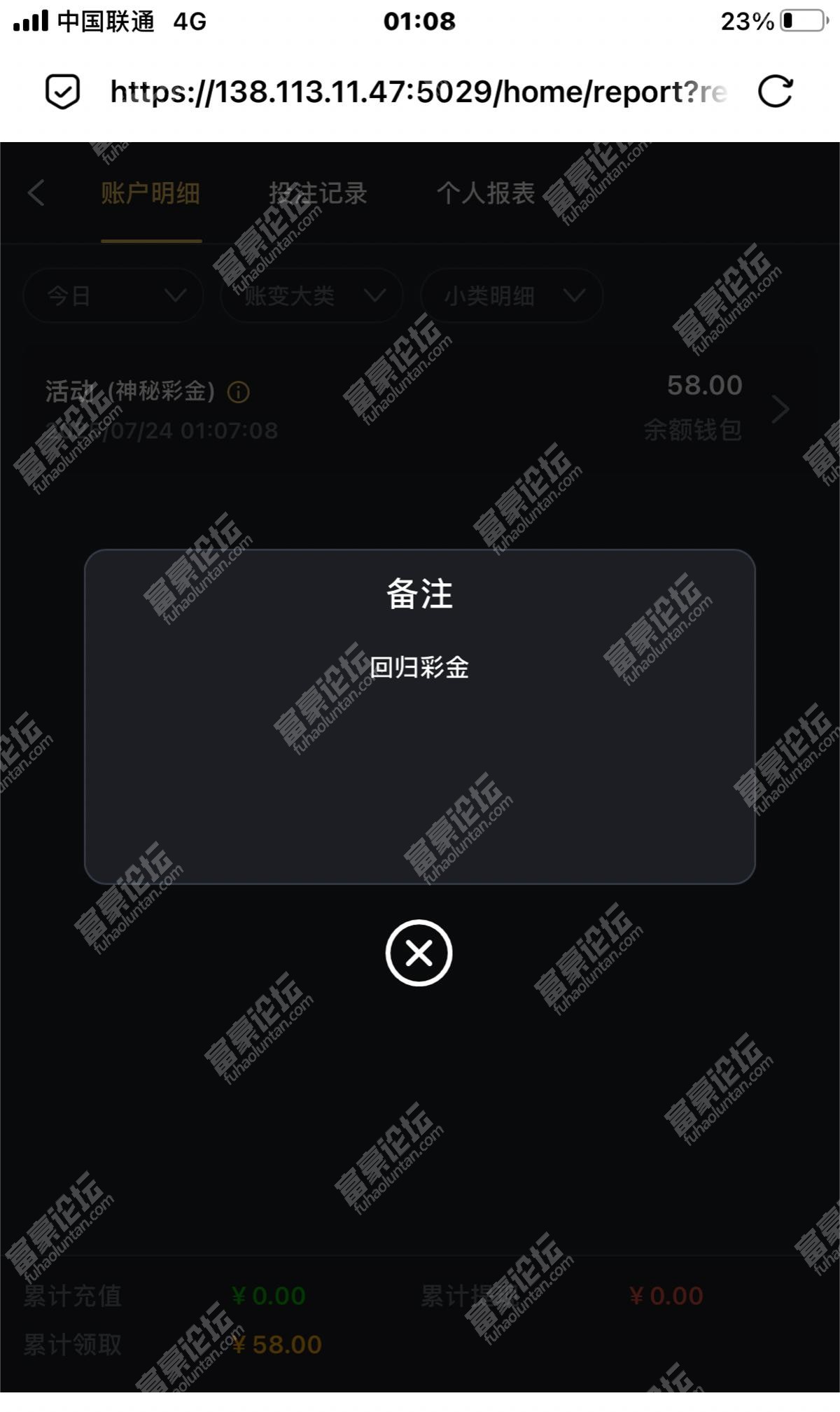Reload the page with the refresh icon
This screenshot has height=1412, width=840.
click(x=776, y=91)
